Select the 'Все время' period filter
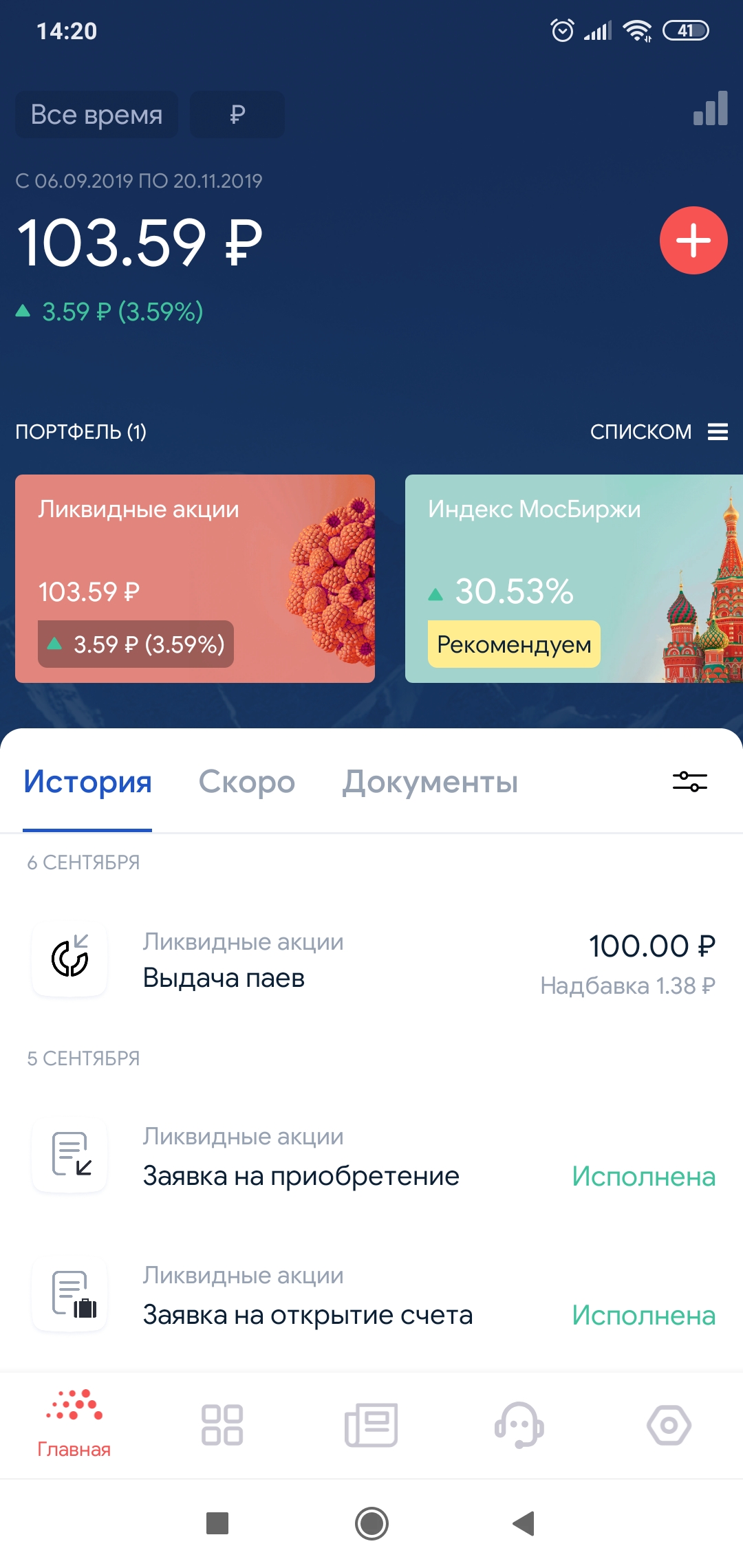Screen dimensions: 743x1568 click(x=96, y=115)
